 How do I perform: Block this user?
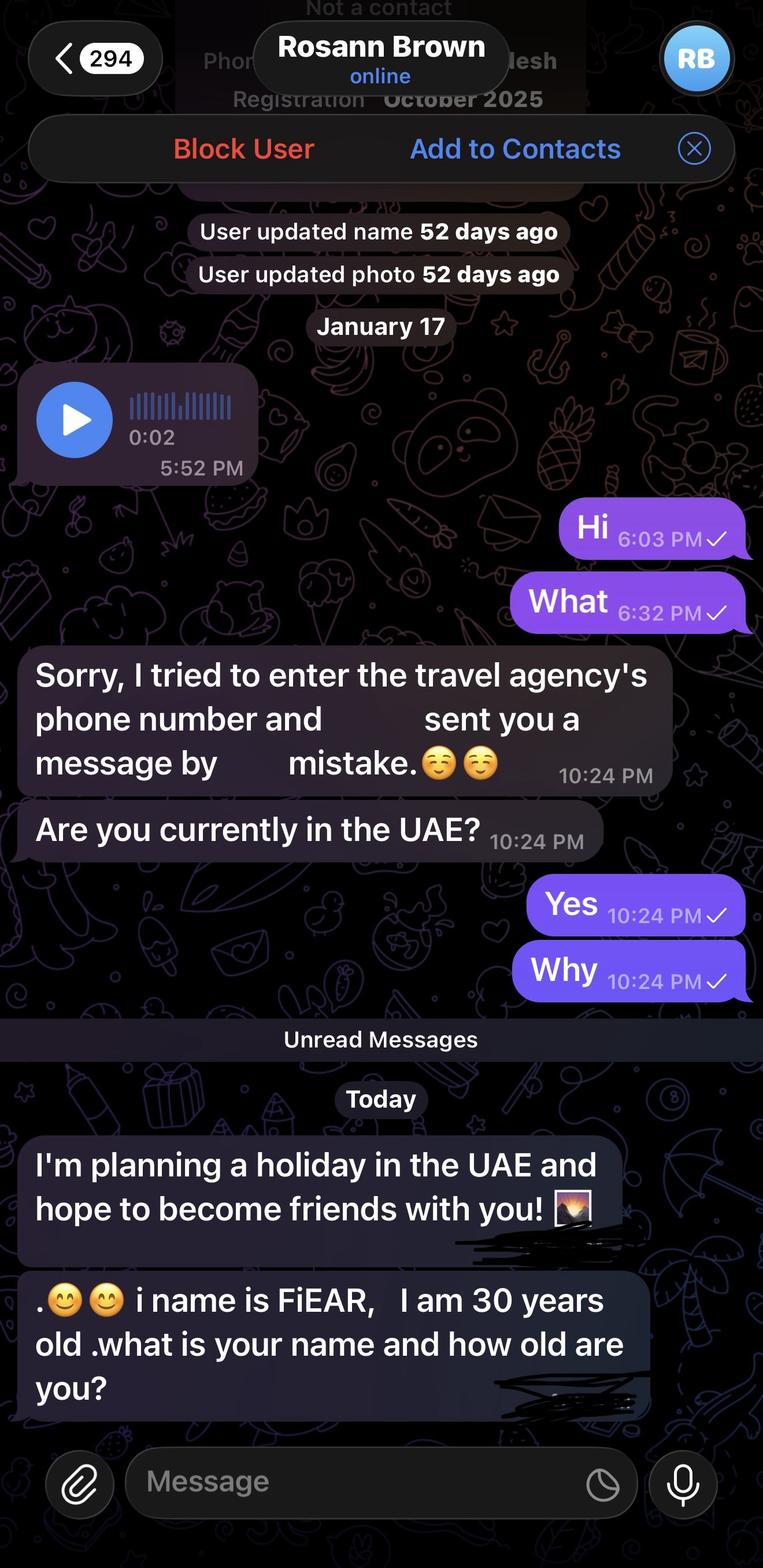coord(243,149)
